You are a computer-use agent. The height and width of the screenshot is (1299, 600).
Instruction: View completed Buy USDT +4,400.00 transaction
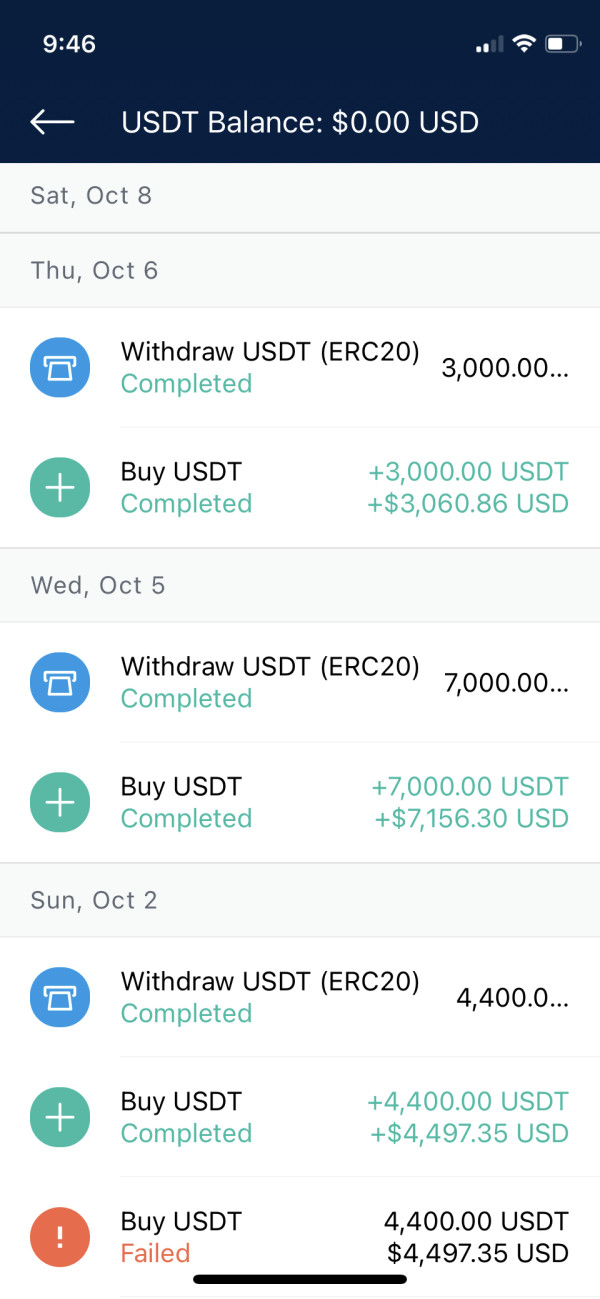pos(300,1118)
